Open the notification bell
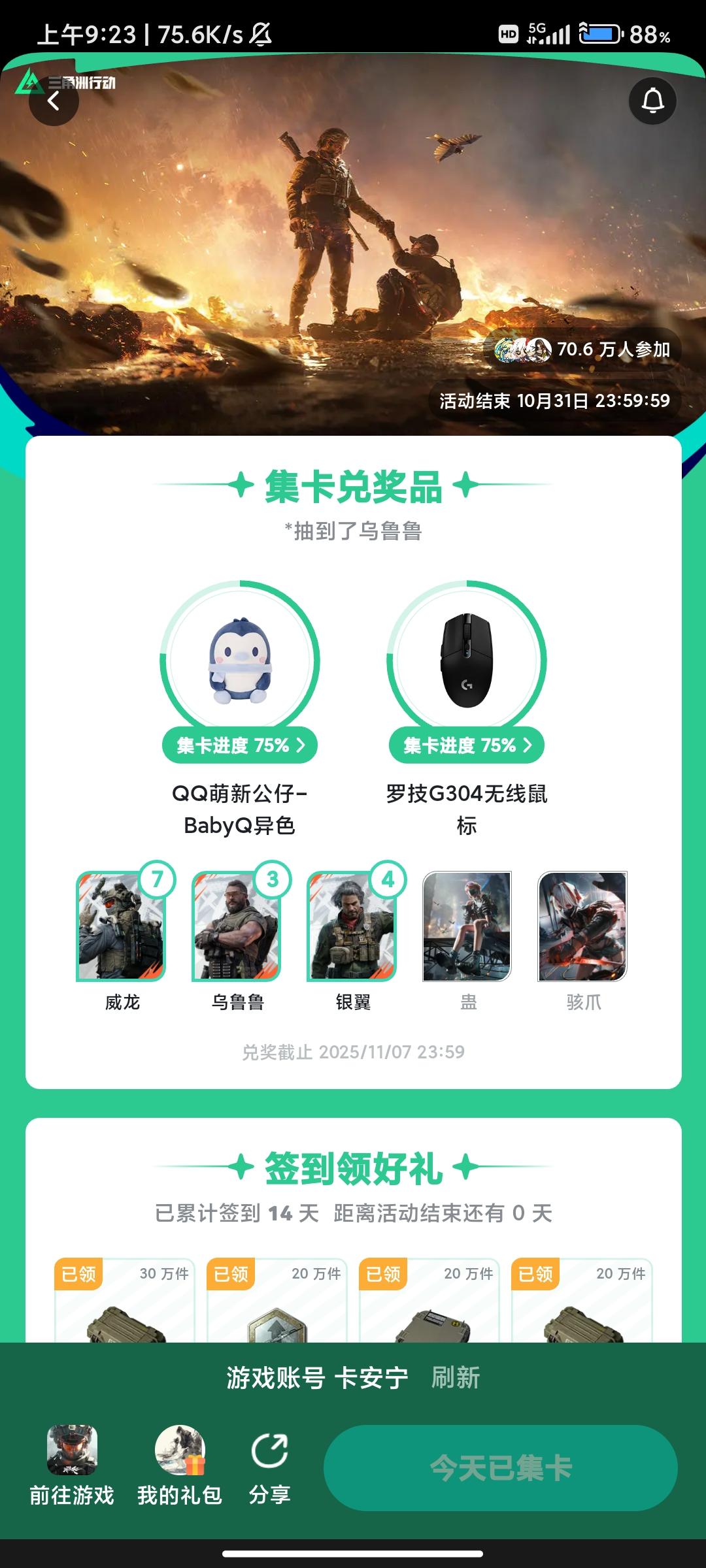Image resolution: width=706 pixels, height=1568 pixels. [x=651, y=102]
